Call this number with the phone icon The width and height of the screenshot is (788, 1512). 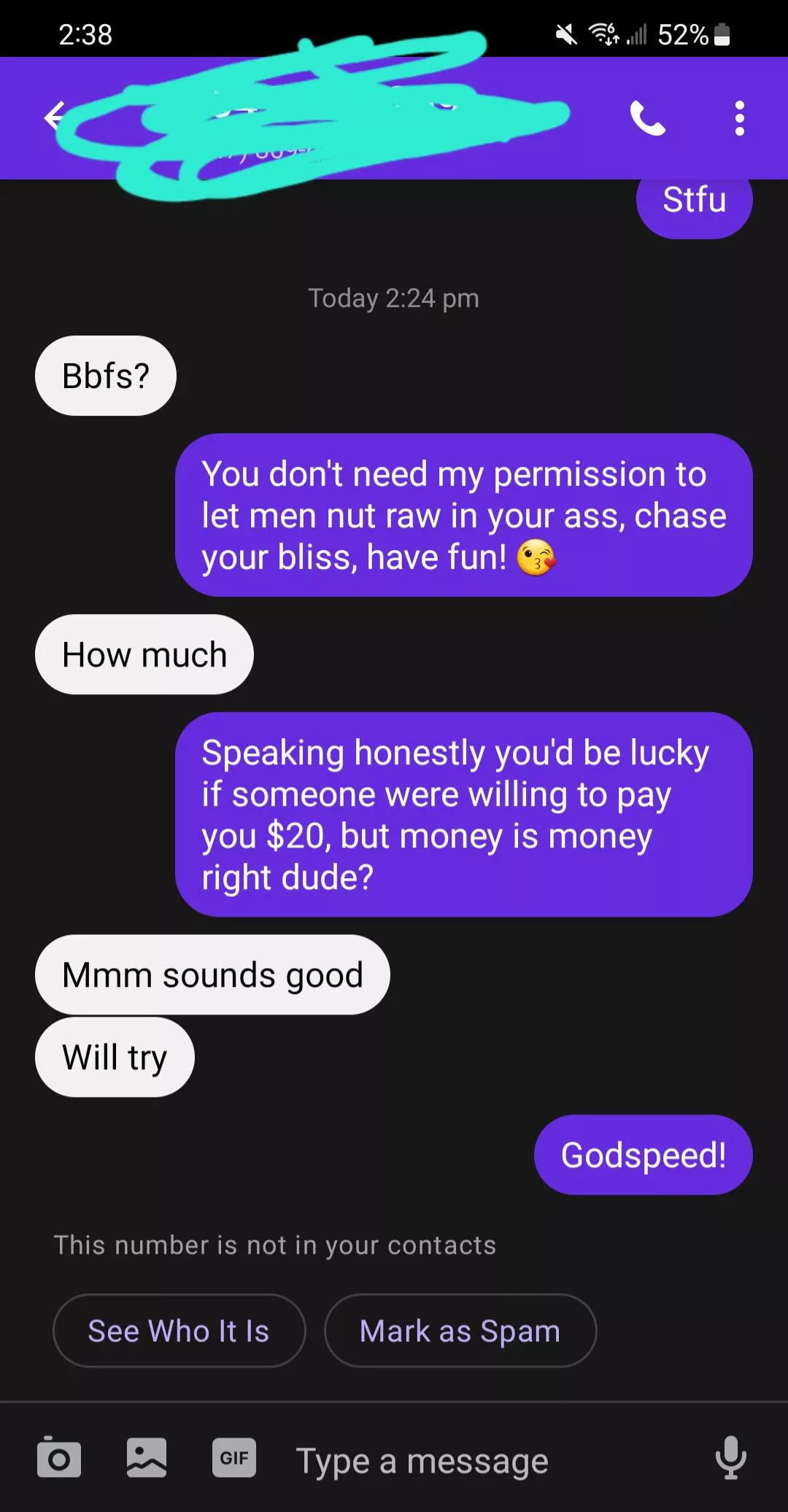pyautogui.click(x=647, y=118)
